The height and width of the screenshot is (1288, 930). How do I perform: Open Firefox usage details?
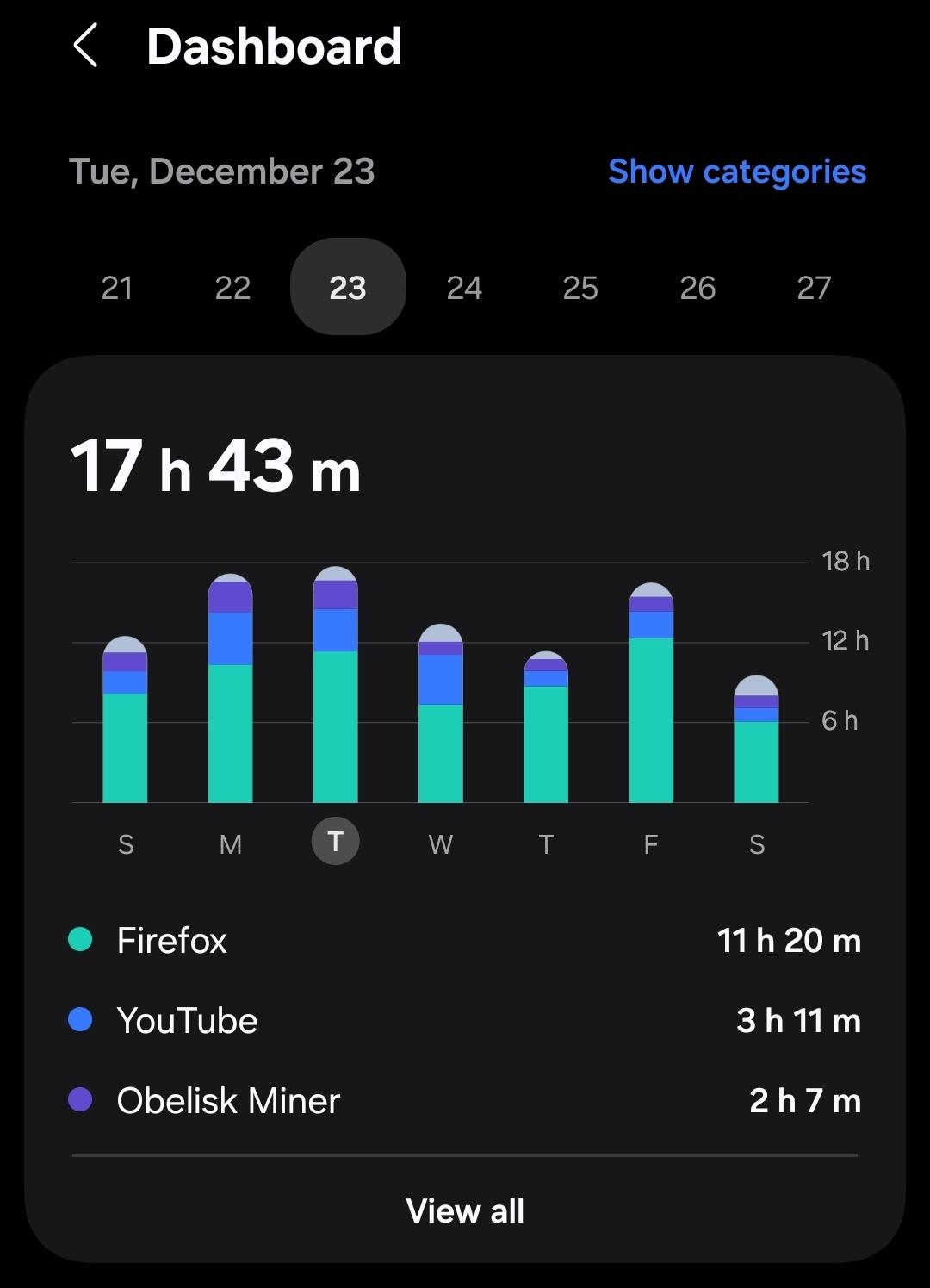click(x=465, y=940)
